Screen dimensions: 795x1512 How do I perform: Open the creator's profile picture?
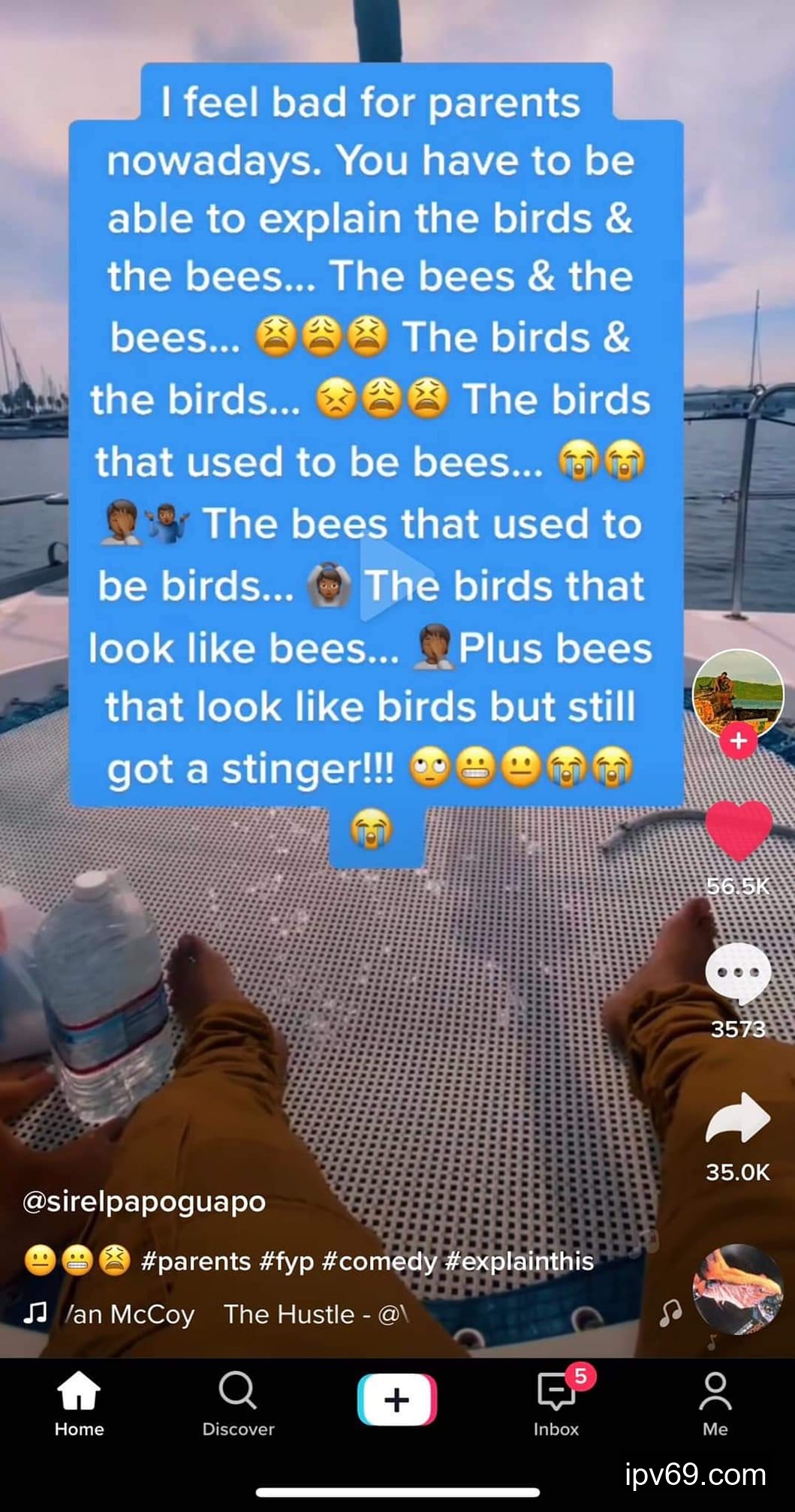(x=737, y=691)
